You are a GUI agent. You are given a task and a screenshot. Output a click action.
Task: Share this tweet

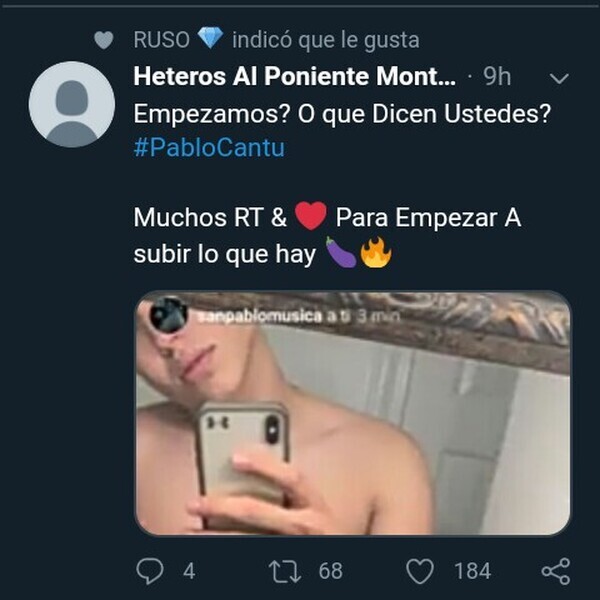click(x=555, y=570)
